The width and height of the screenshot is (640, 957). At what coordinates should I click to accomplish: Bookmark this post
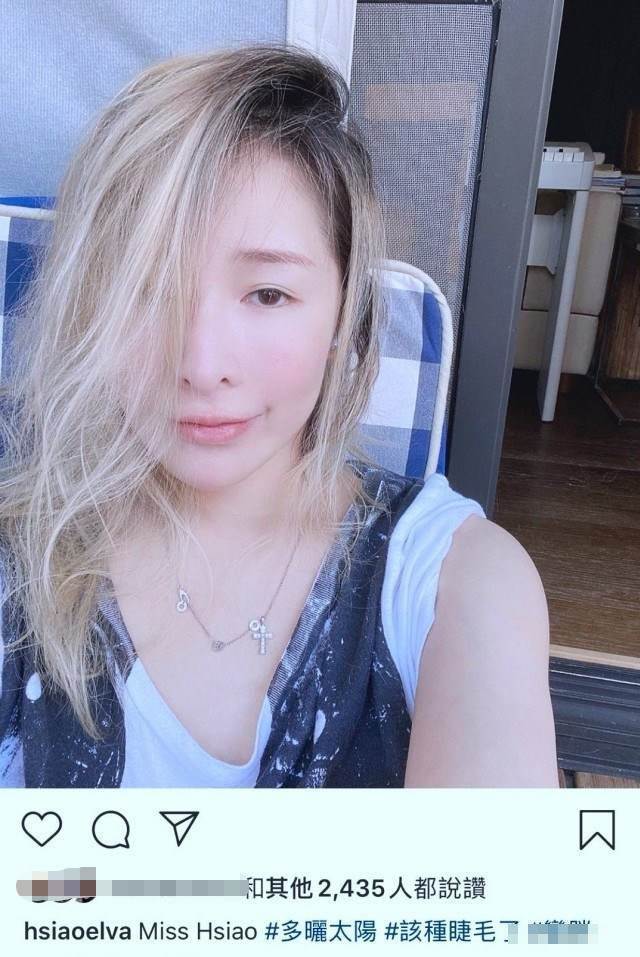tap(597, 829)
